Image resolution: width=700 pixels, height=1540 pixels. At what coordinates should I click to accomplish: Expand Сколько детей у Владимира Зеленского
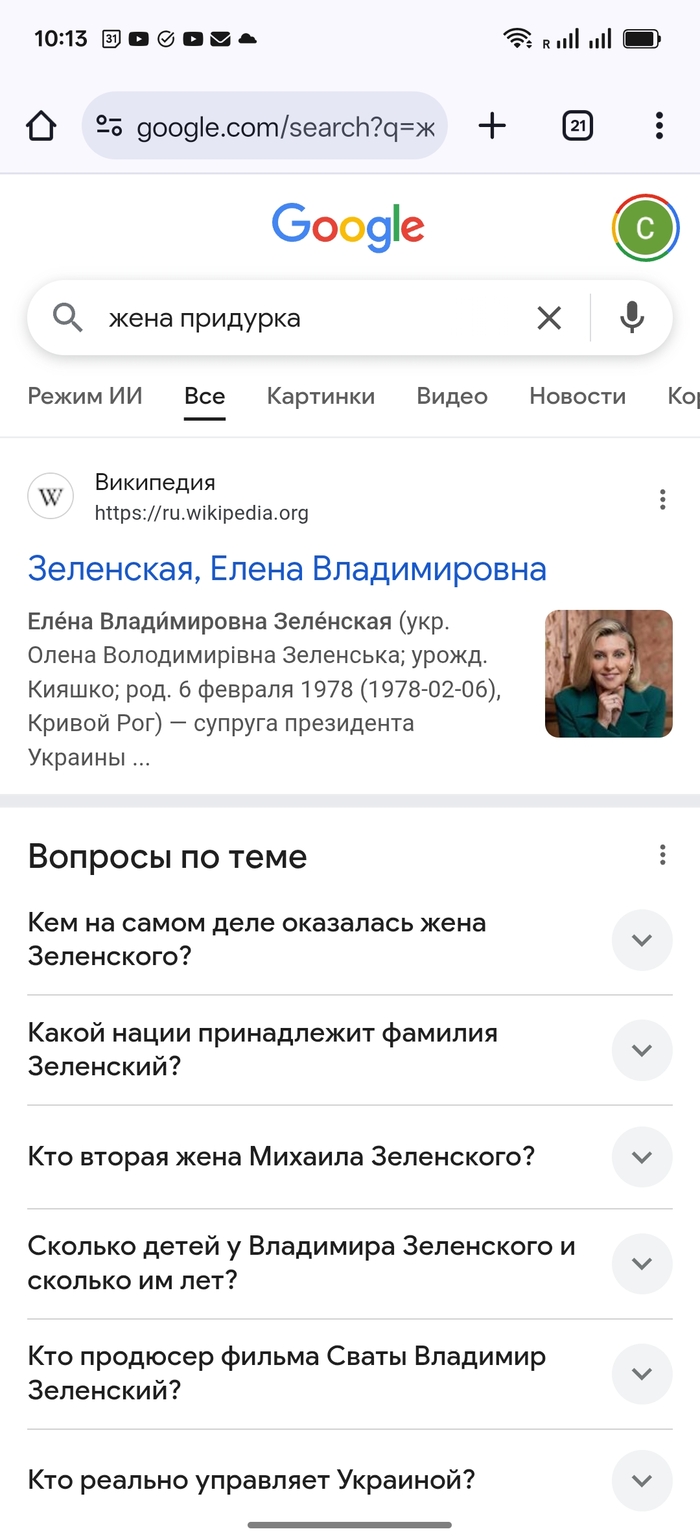pyautogui.click(x=350, y=1264)
